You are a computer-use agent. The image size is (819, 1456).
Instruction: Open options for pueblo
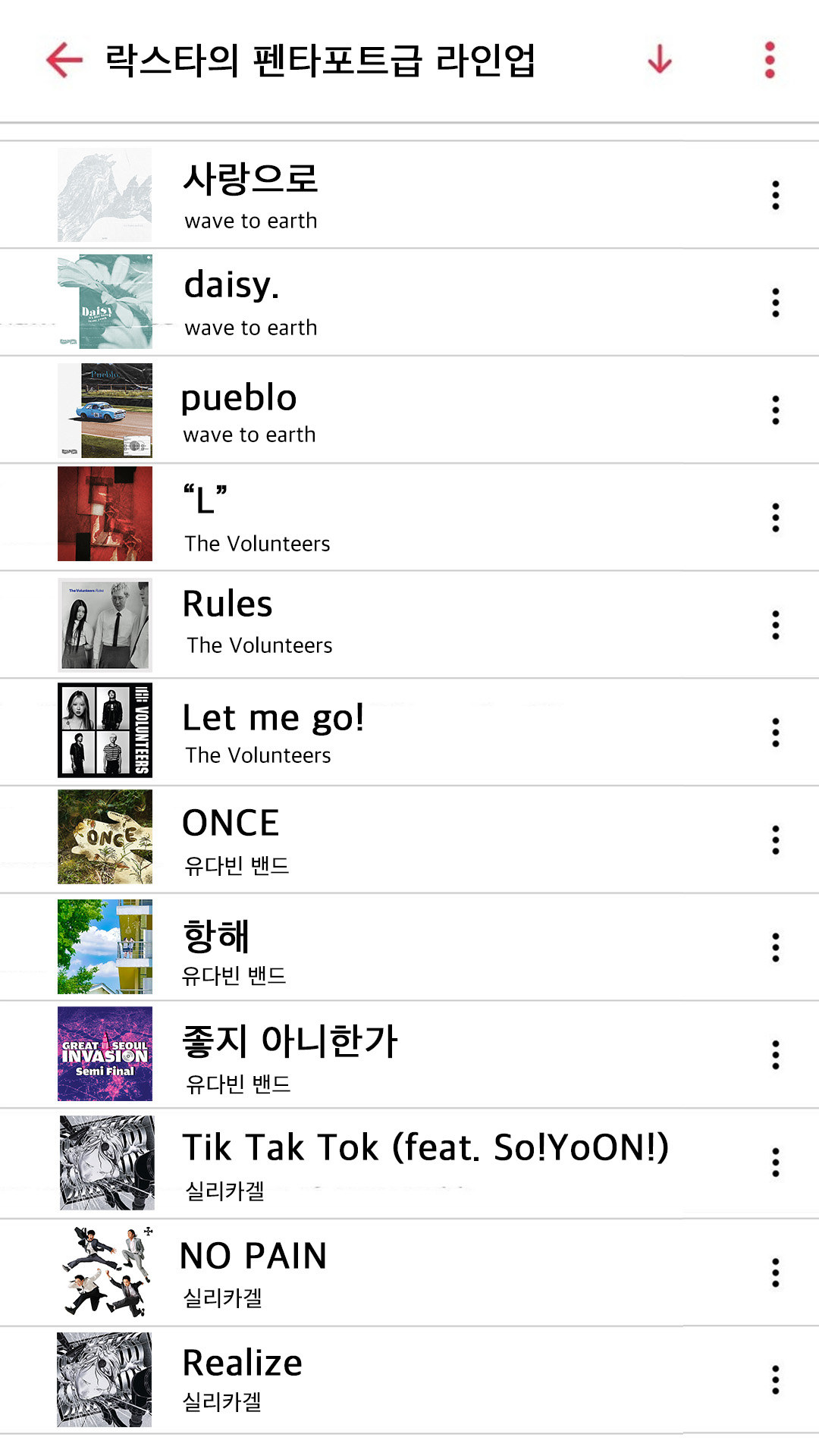coord(775,410)
